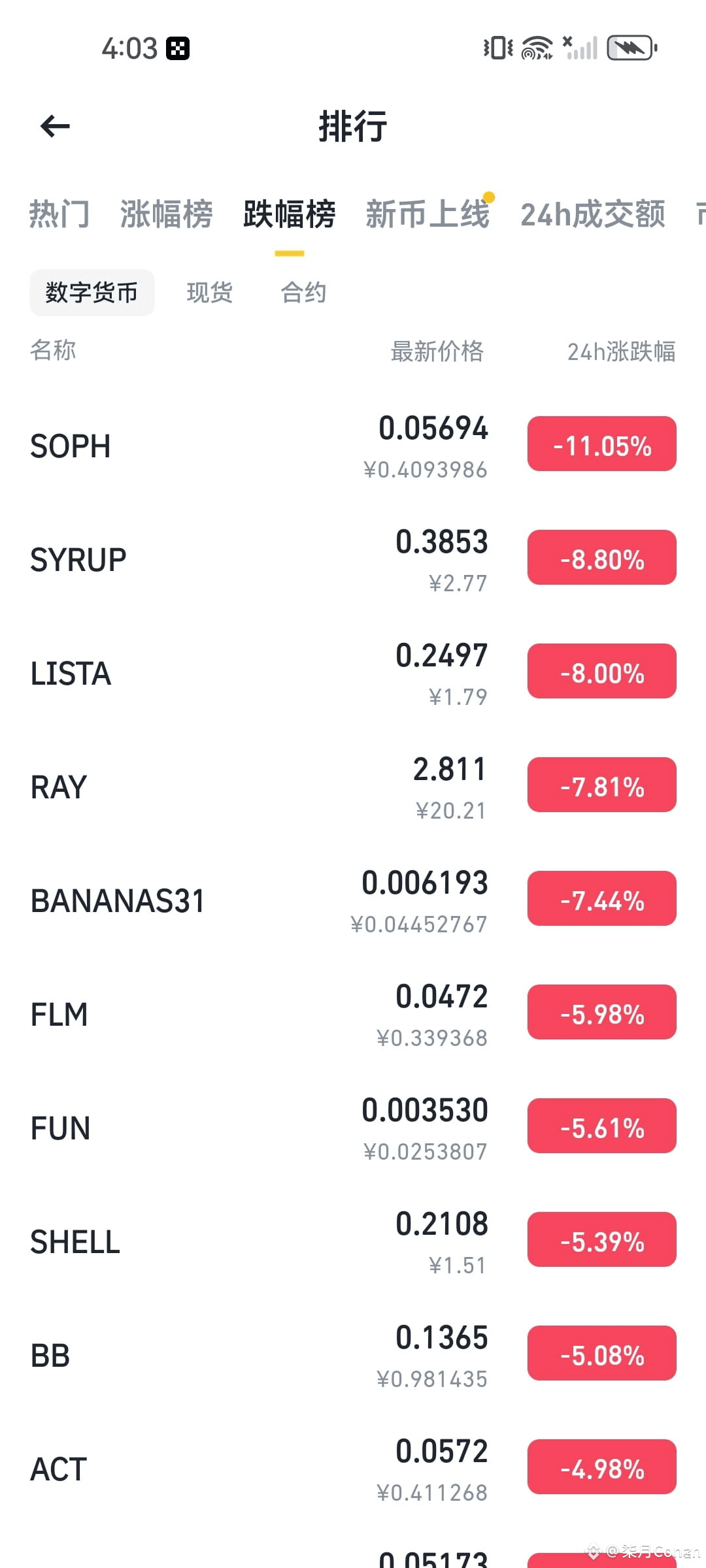The image size is (706, 1568).
Task: View the FLM listing
Action: (x=353, y=1014)
